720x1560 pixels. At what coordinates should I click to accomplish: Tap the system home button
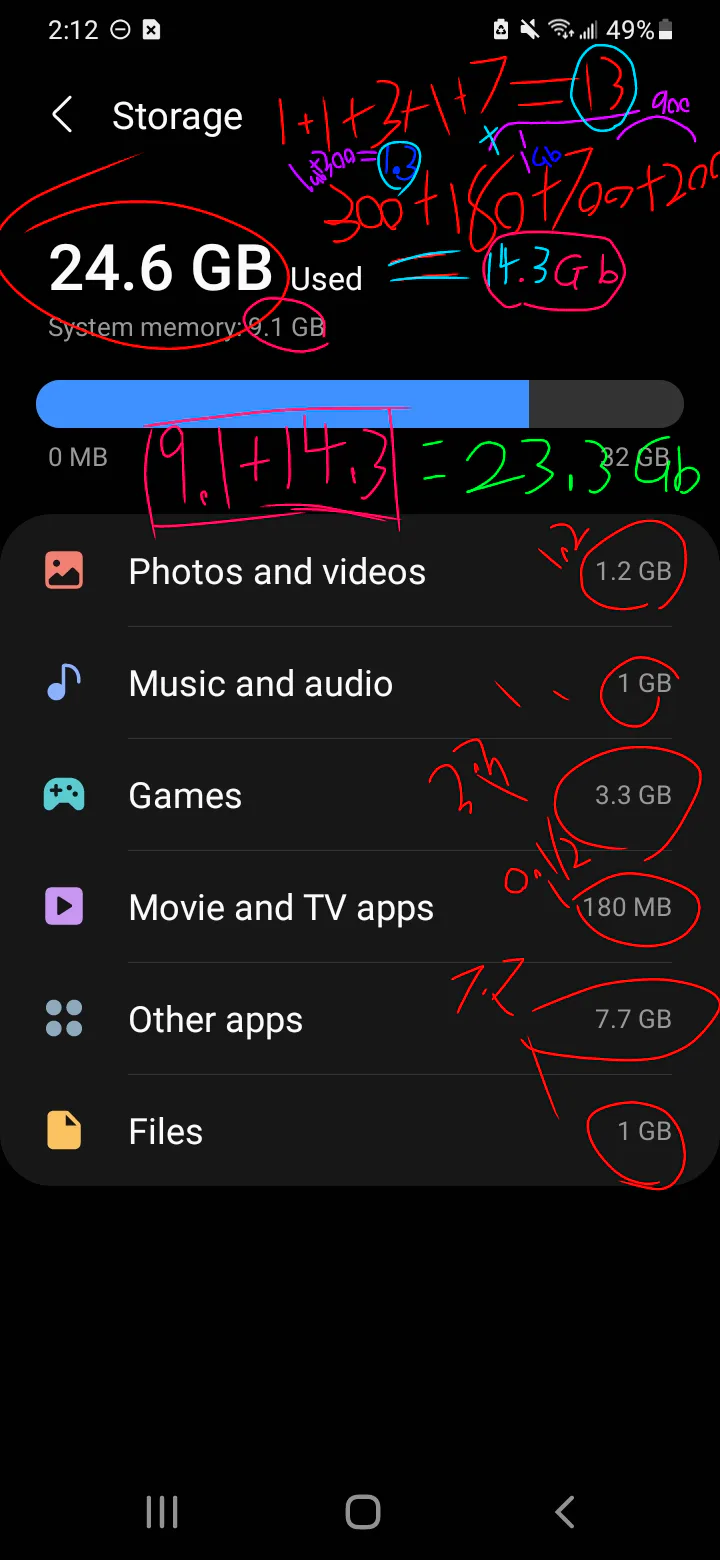click(x=362, y=1512)
